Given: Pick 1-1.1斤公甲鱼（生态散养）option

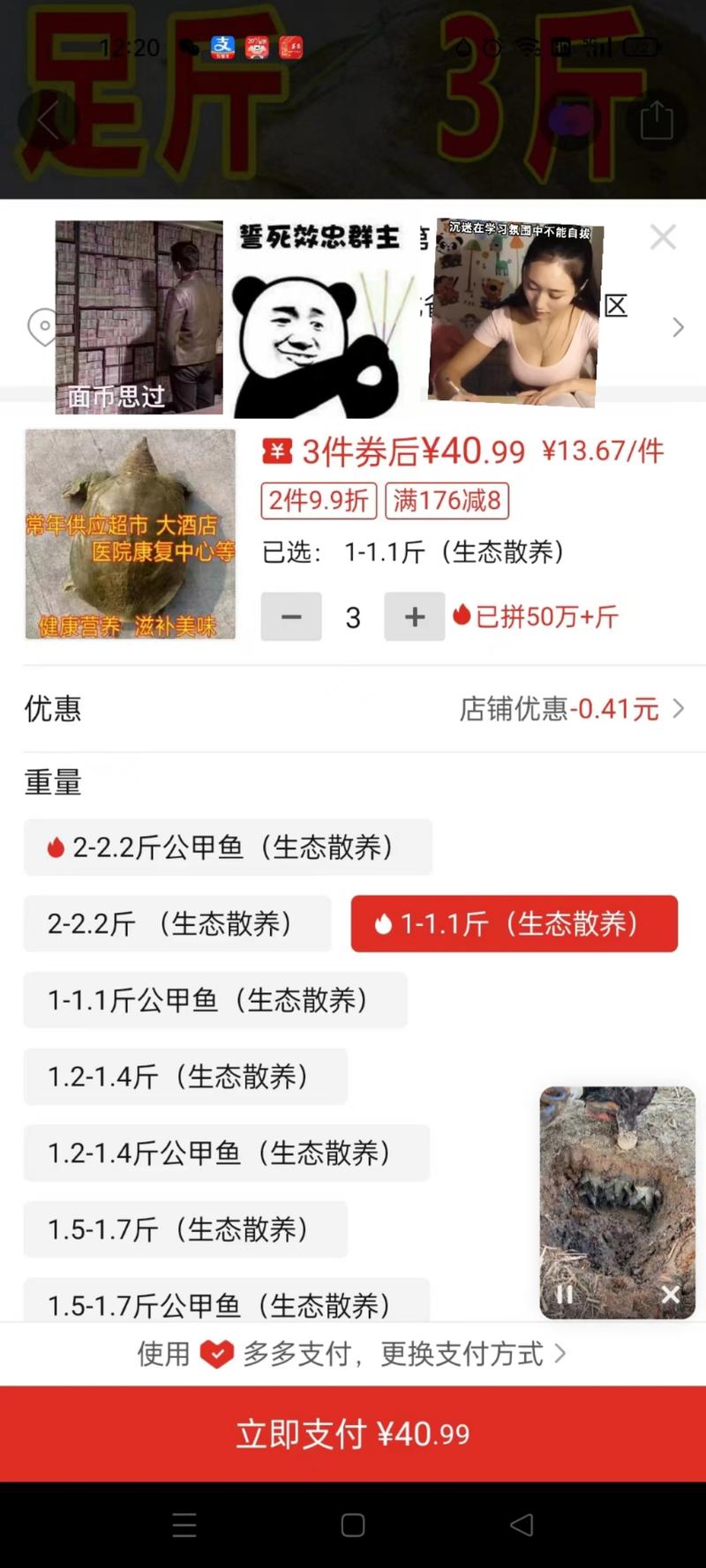Looking at the screenshot, I should pos(214,1000).
